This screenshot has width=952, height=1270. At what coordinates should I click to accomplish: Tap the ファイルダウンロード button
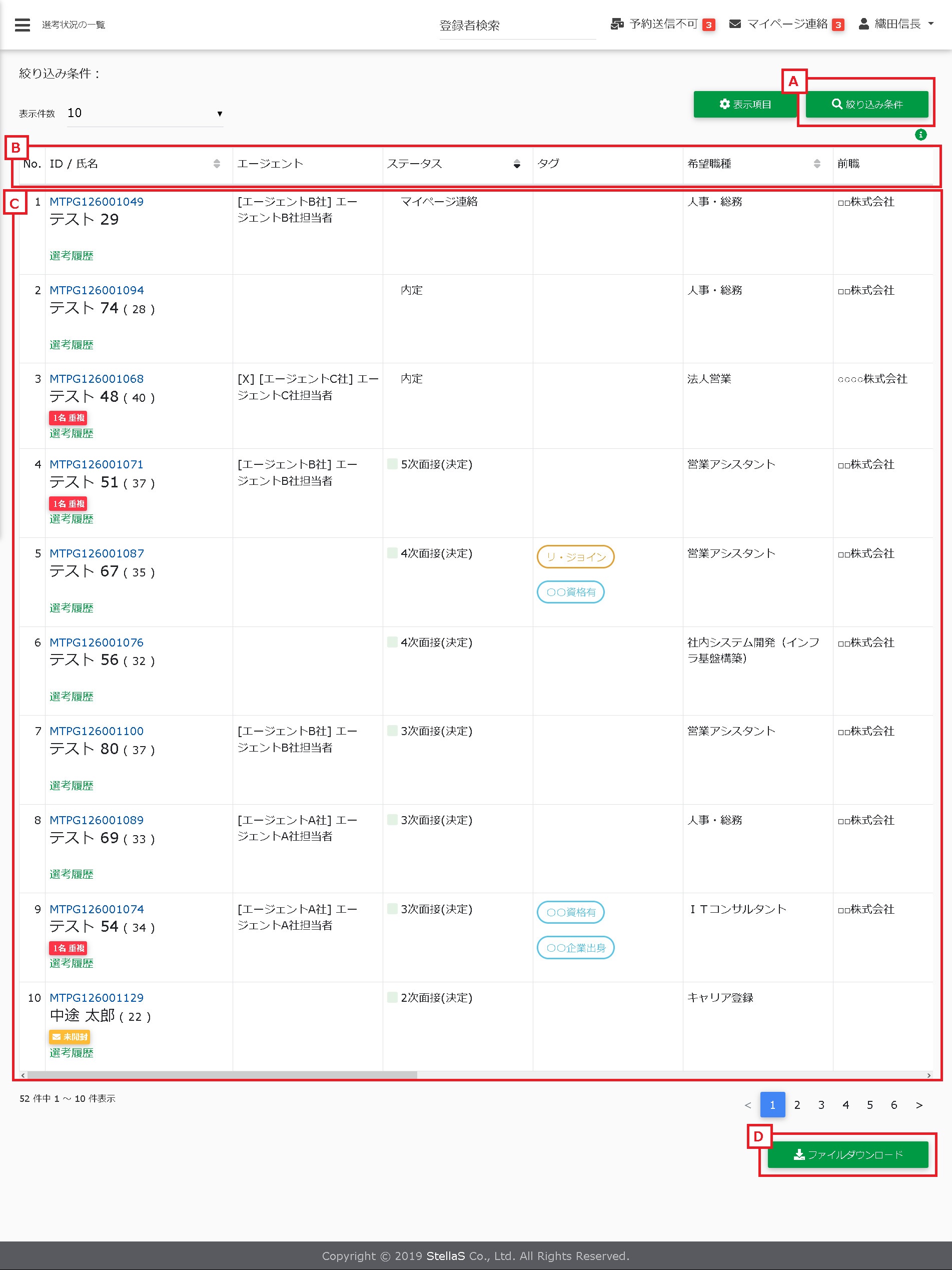pos(847,1154)
